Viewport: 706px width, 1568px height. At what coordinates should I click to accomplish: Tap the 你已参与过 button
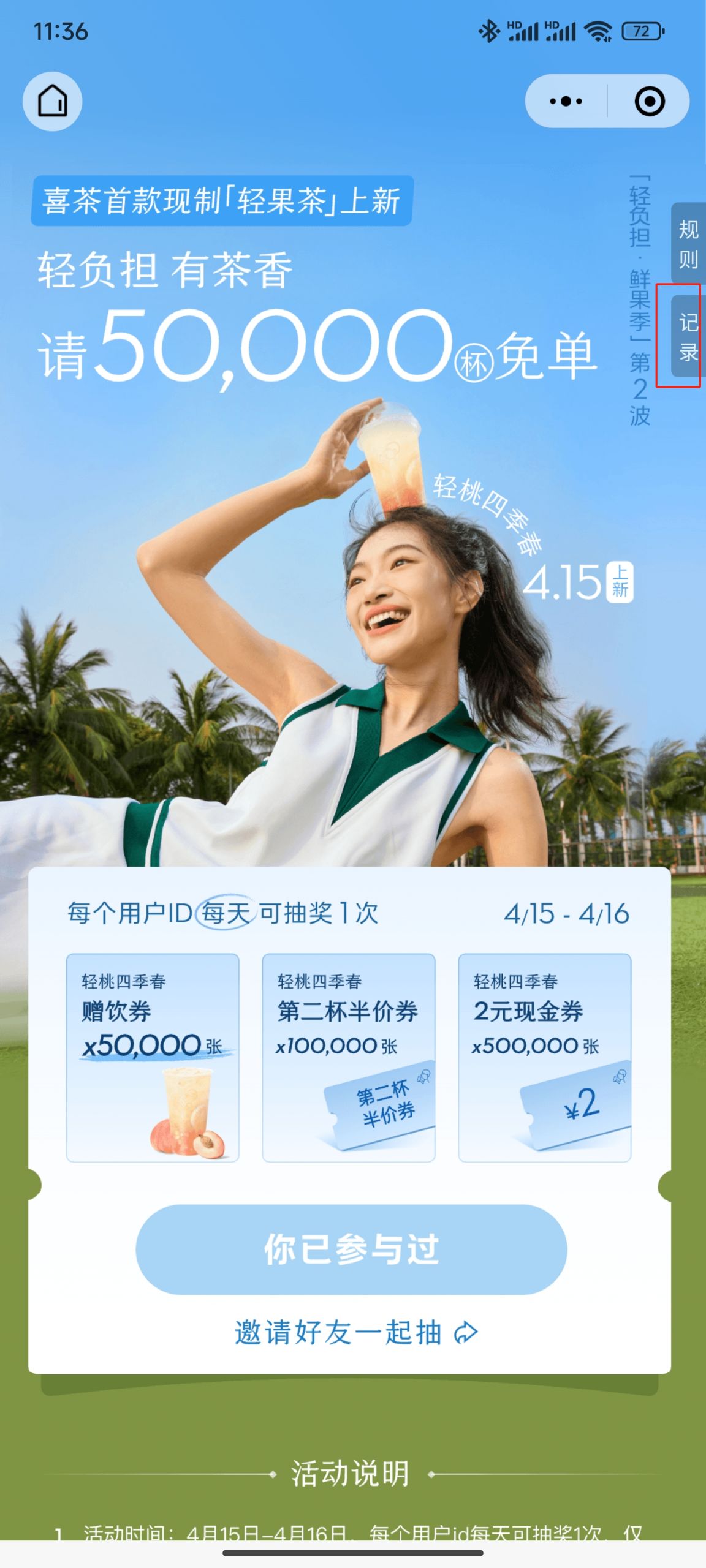351,1249
